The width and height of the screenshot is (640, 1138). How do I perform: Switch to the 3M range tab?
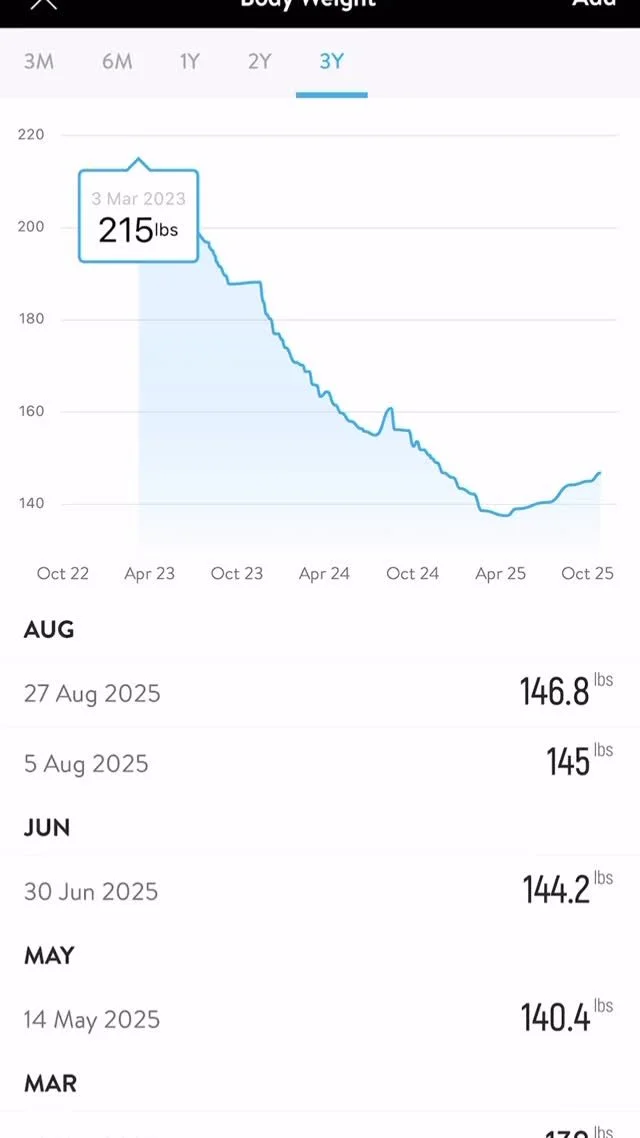pos(39,62)
